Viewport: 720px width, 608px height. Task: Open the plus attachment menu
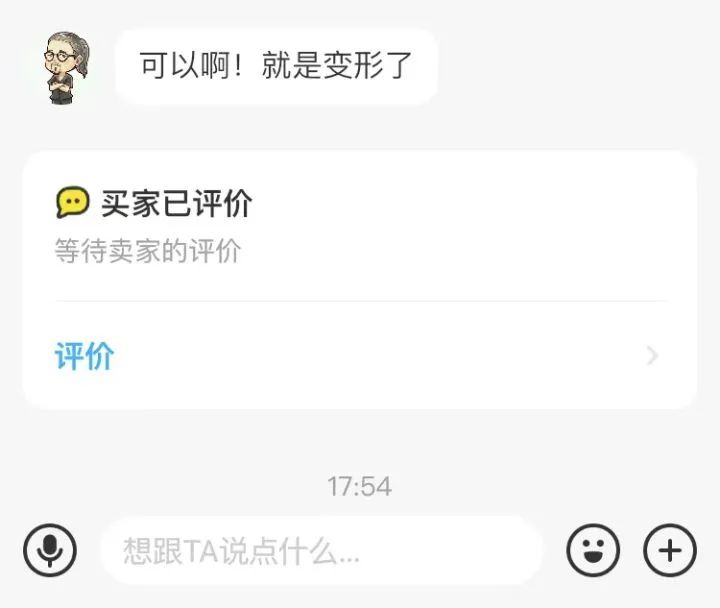click(669, 549)
